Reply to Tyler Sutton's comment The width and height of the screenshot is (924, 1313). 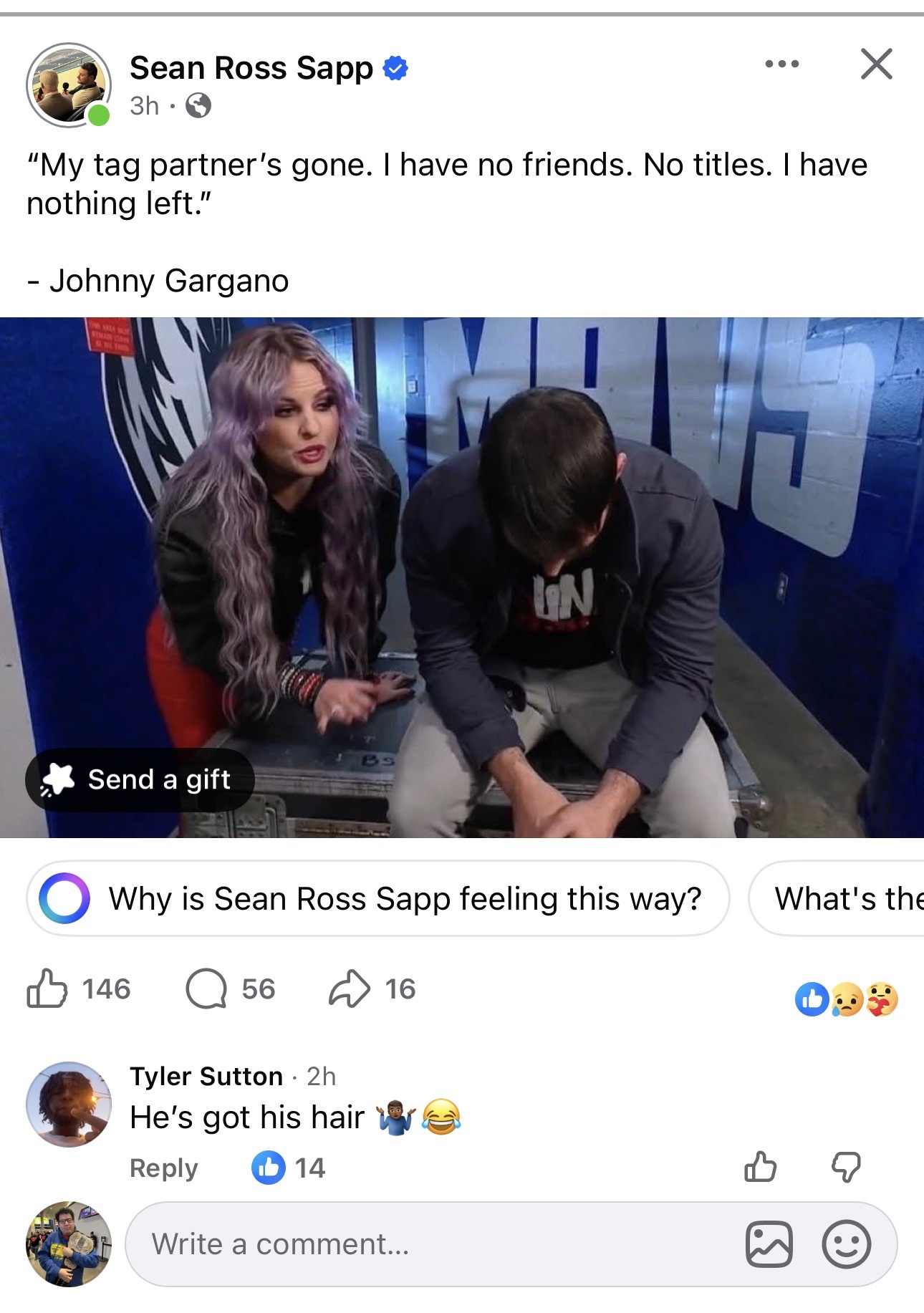pyautogui.click(x=163, y=1168)
